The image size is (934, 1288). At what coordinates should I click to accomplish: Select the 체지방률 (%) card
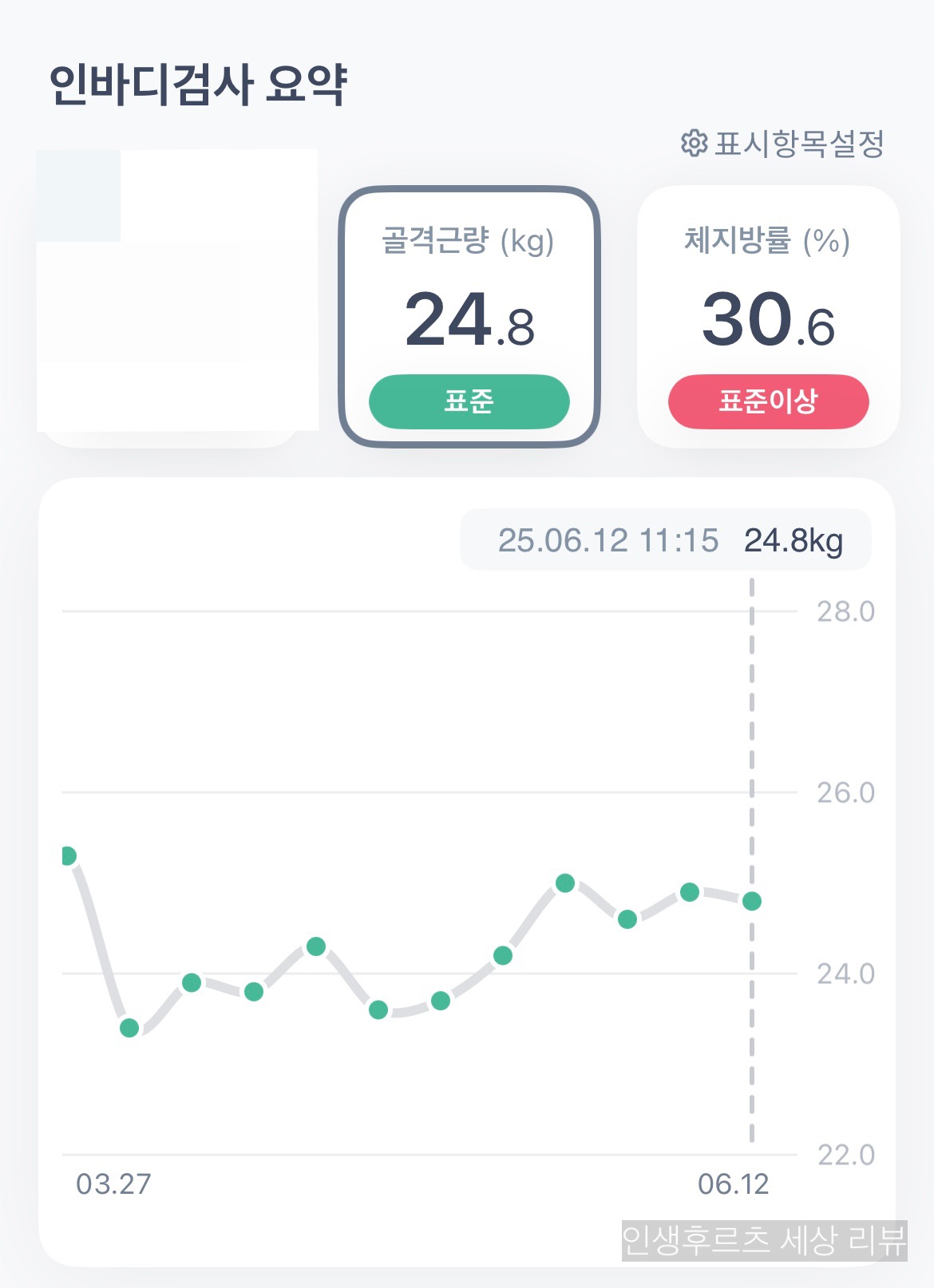pyautogui.click(x=768, y=317)
